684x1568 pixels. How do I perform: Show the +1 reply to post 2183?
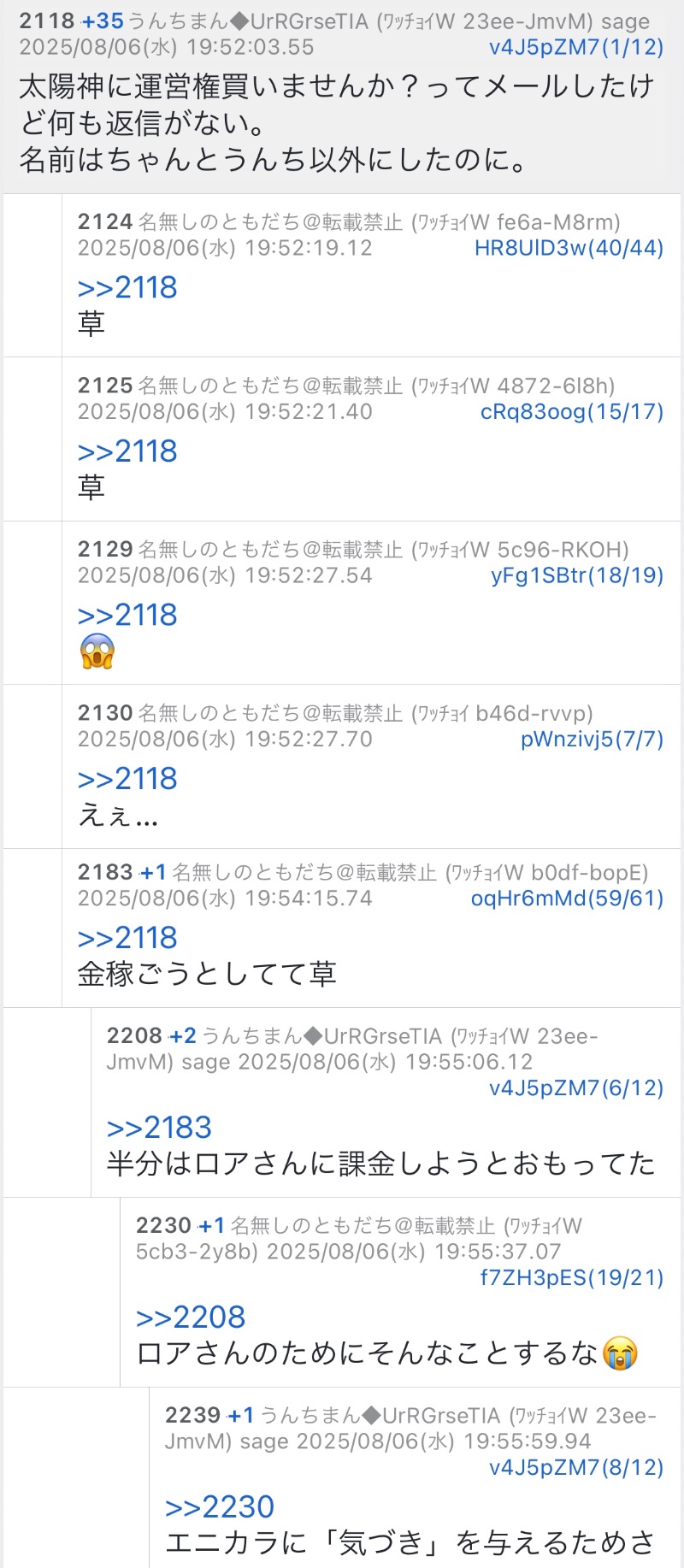coord(153,872)
